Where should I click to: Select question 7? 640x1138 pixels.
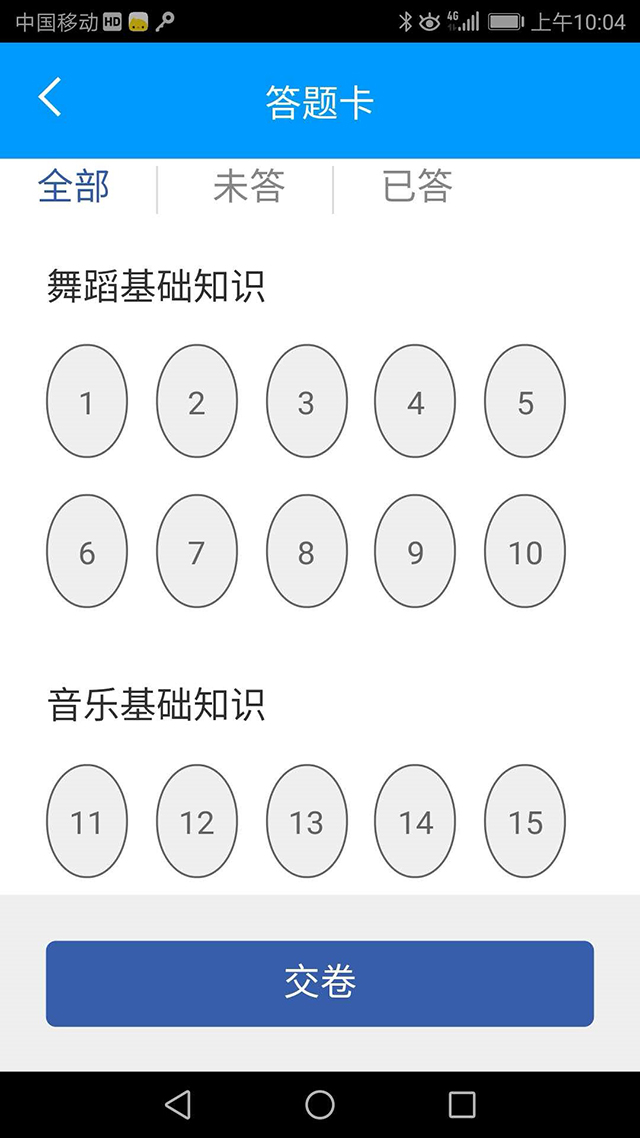click(x=197, y=551)
